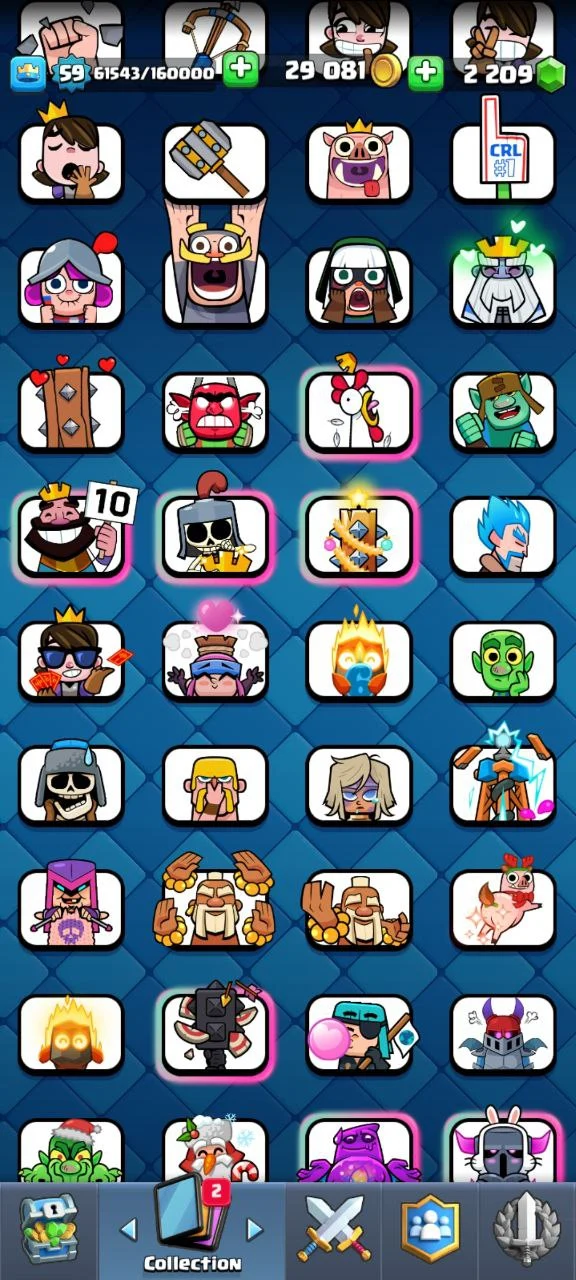Tap the left arrow beside Collection
Viewport: 576px width, 1280px height.
click(x=128, y=1229)
